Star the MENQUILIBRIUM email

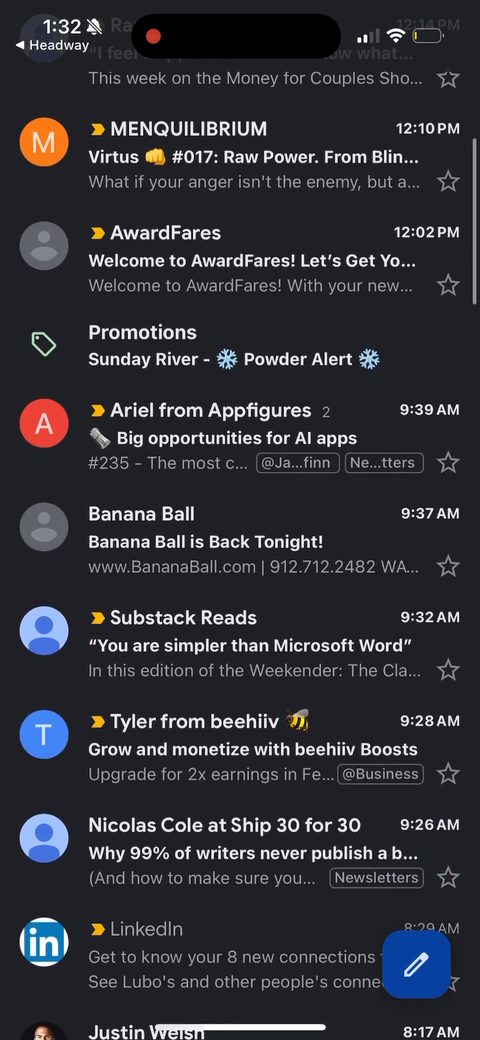(448, 181)
